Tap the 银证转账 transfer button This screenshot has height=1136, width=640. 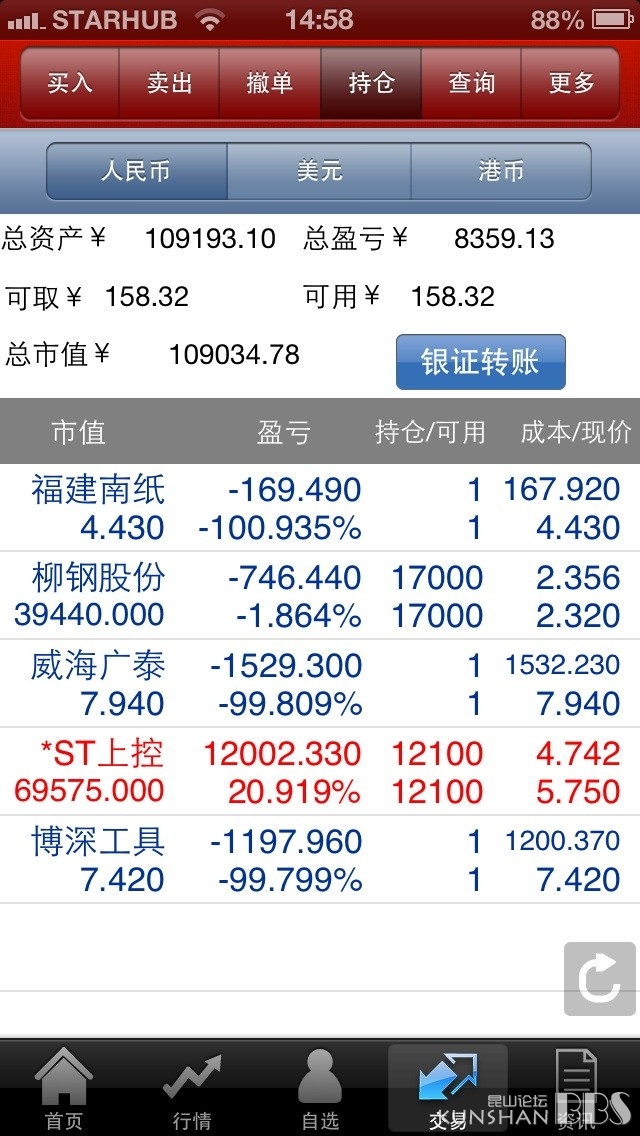pos(481,362)
